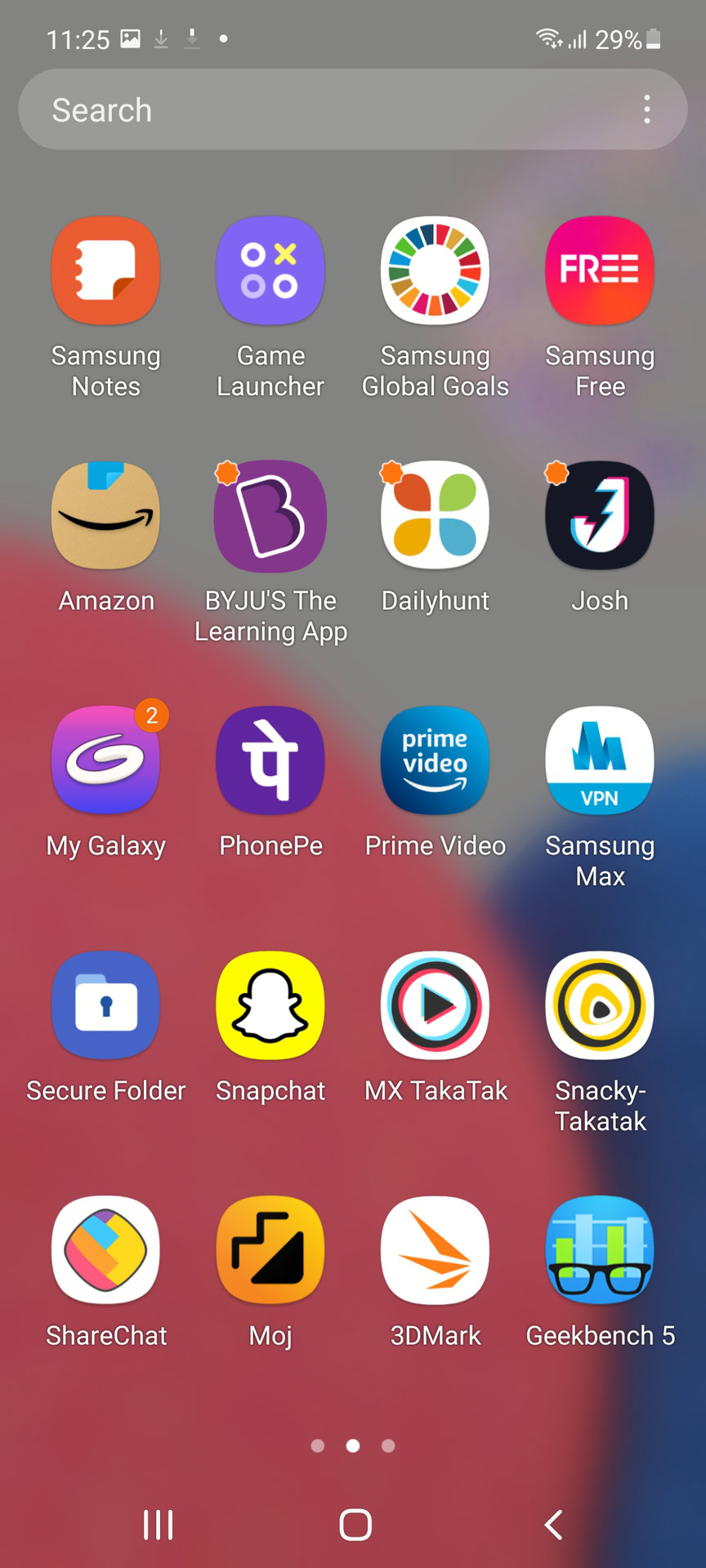
Task: Launch PhonePe payments app
Action: 270,760
